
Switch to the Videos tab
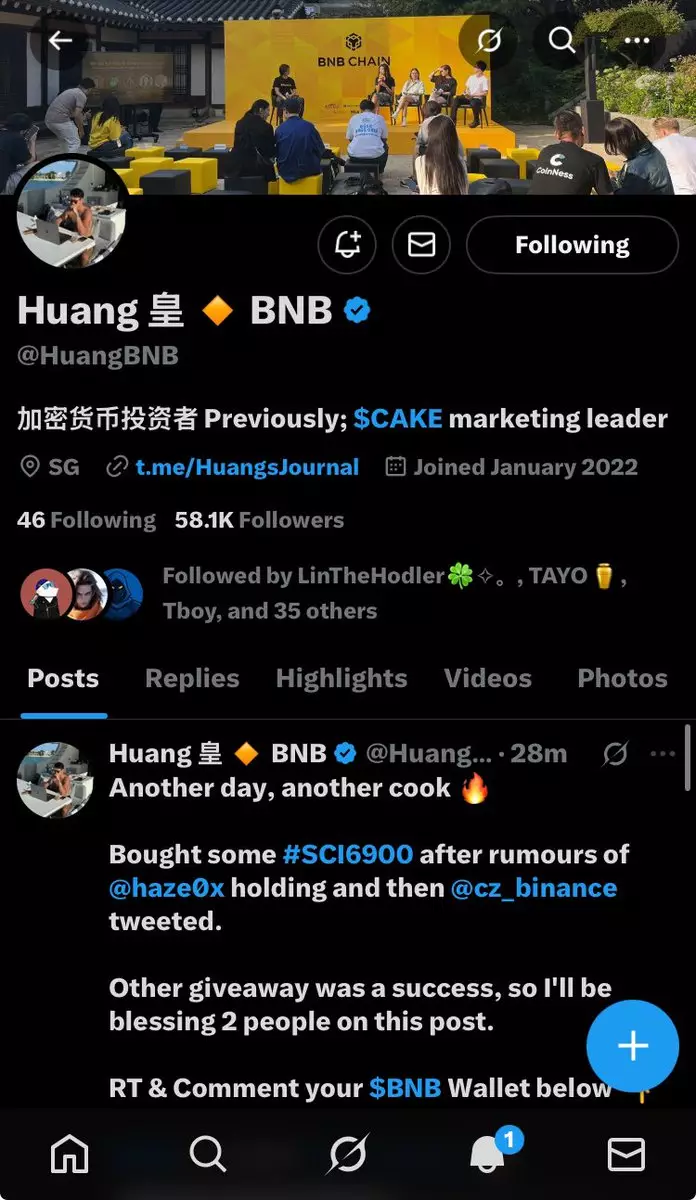coord(486,679)
